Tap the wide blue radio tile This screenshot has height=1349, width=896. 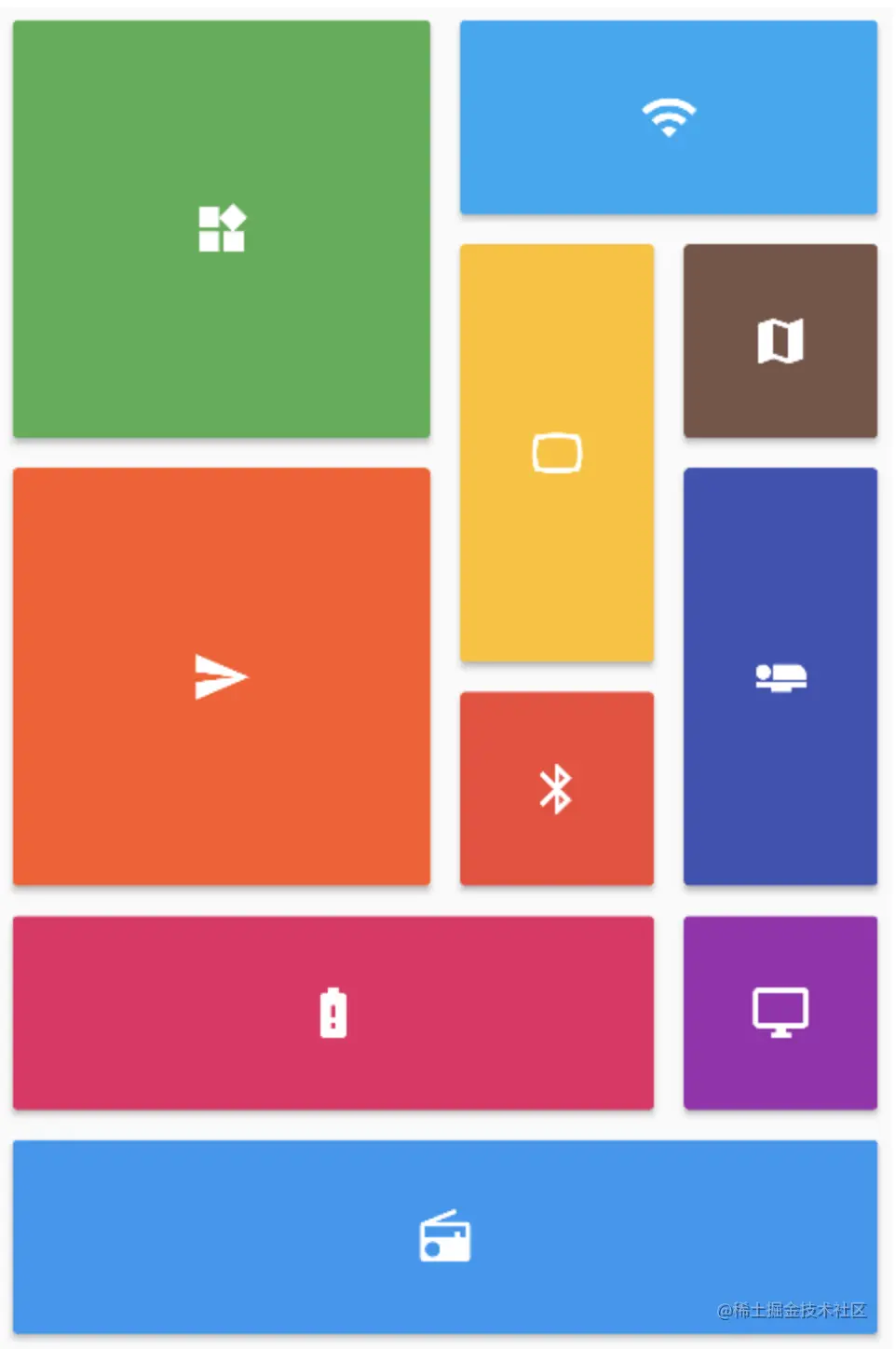click(445, 1236)
